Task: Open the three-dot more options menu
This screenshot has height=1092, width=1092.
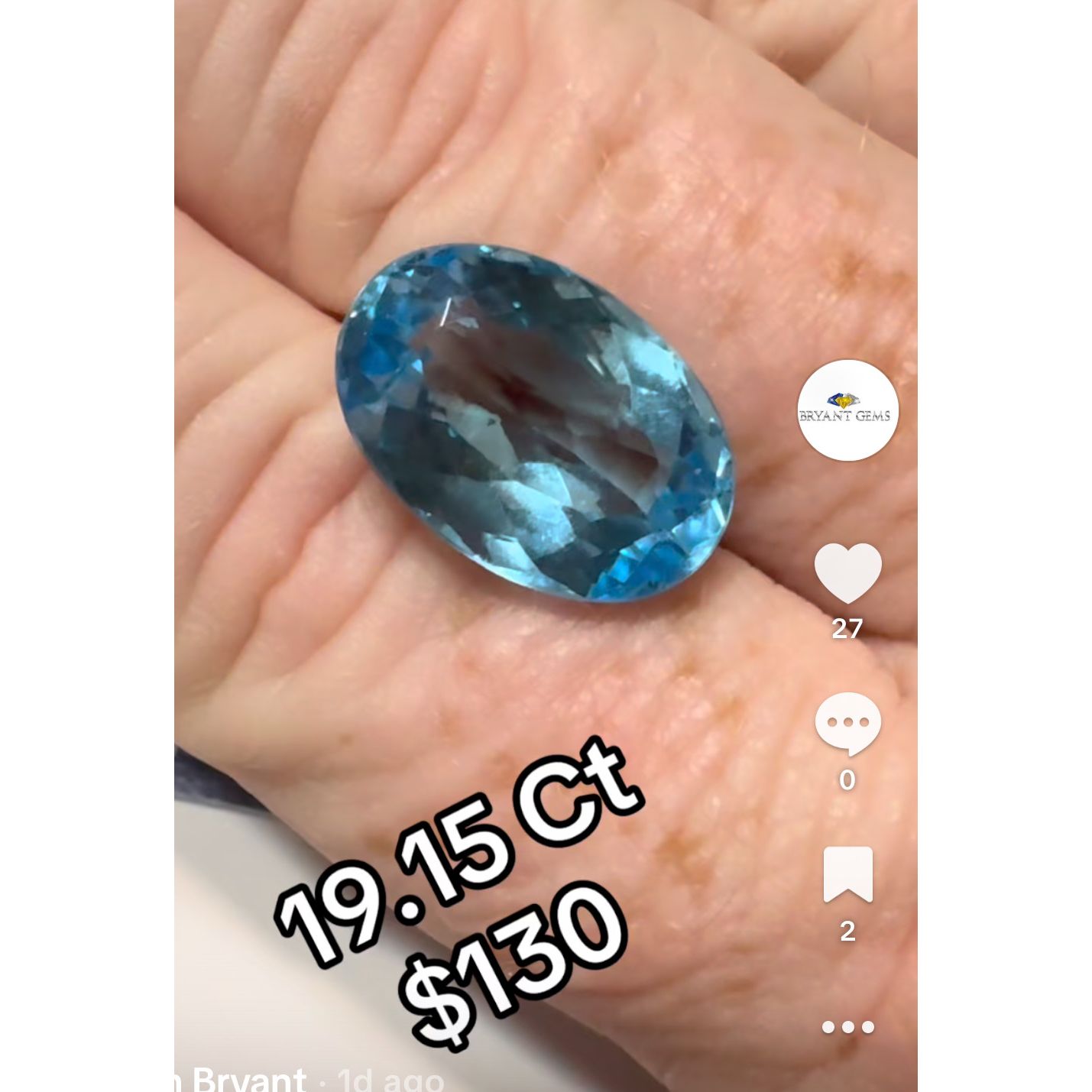Action: [x=847, y=1027]
